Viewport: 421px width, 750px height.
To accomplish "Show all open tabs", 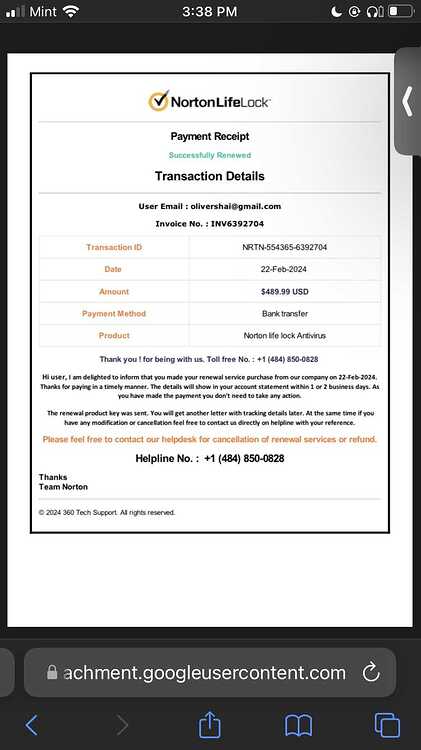I will pyautogui.click(x=387, y=725).
